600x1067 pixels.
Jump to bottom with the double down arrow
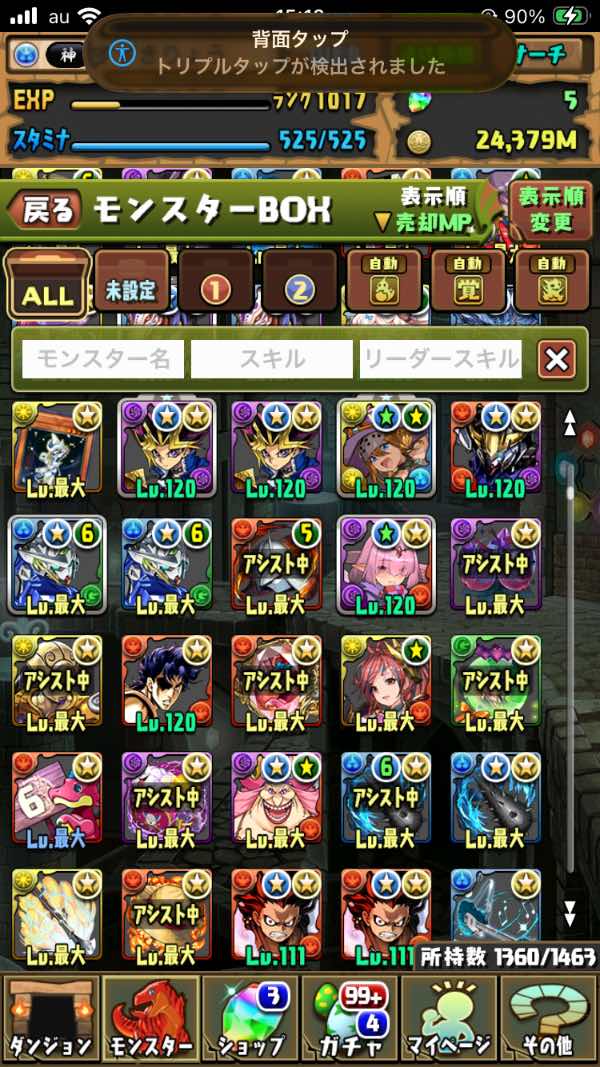click(x=570, y=912)
